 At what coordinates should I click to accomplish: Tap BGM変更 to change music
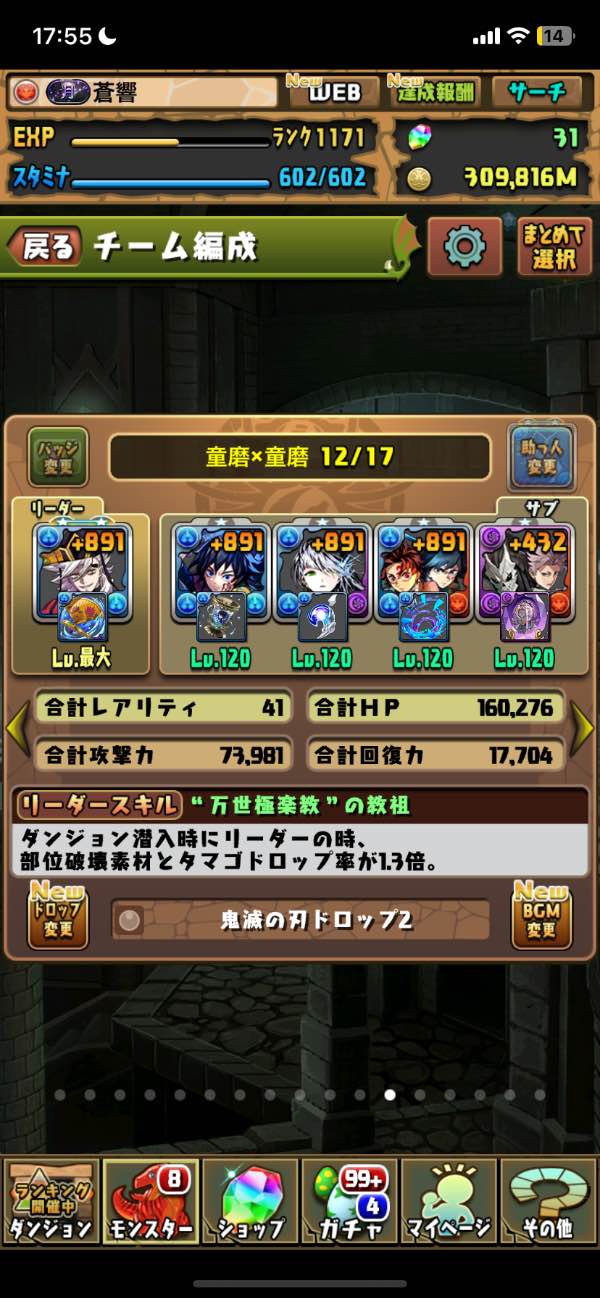[541, 916]
